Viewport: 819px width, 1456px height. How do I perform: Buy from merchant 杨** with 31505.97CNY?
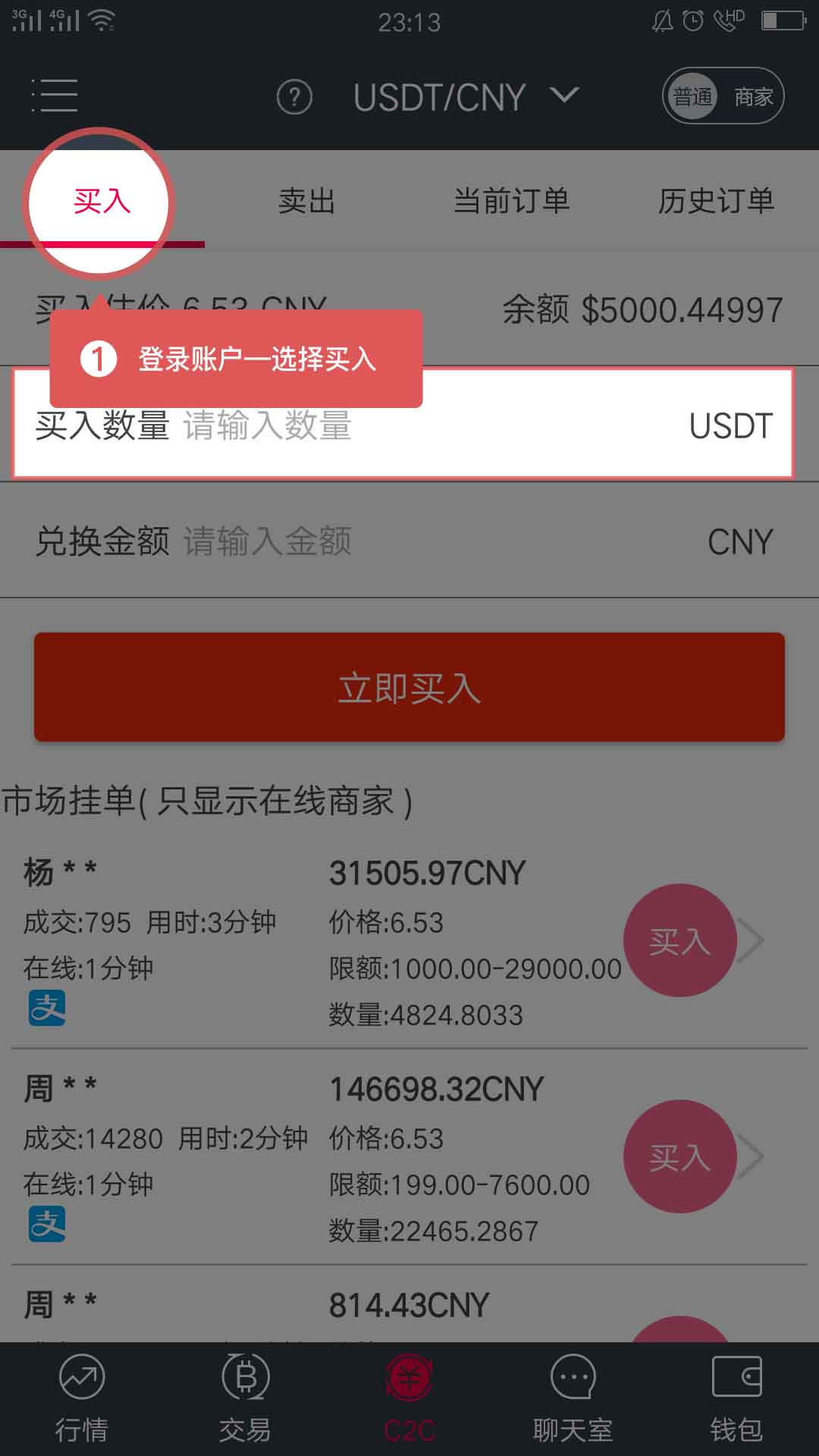(x=679, y=940)
